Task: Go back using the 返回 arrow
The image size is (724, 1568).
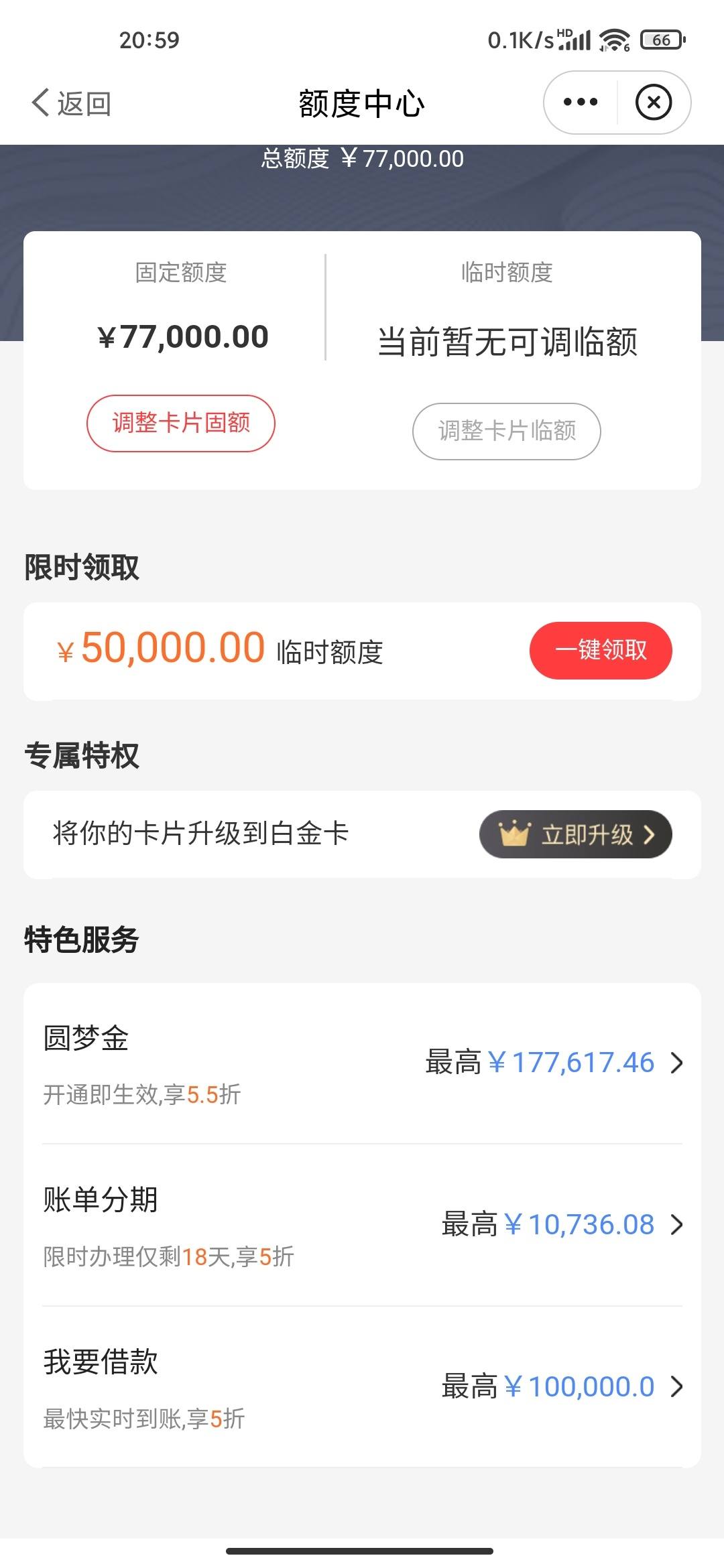Action: 71,103
